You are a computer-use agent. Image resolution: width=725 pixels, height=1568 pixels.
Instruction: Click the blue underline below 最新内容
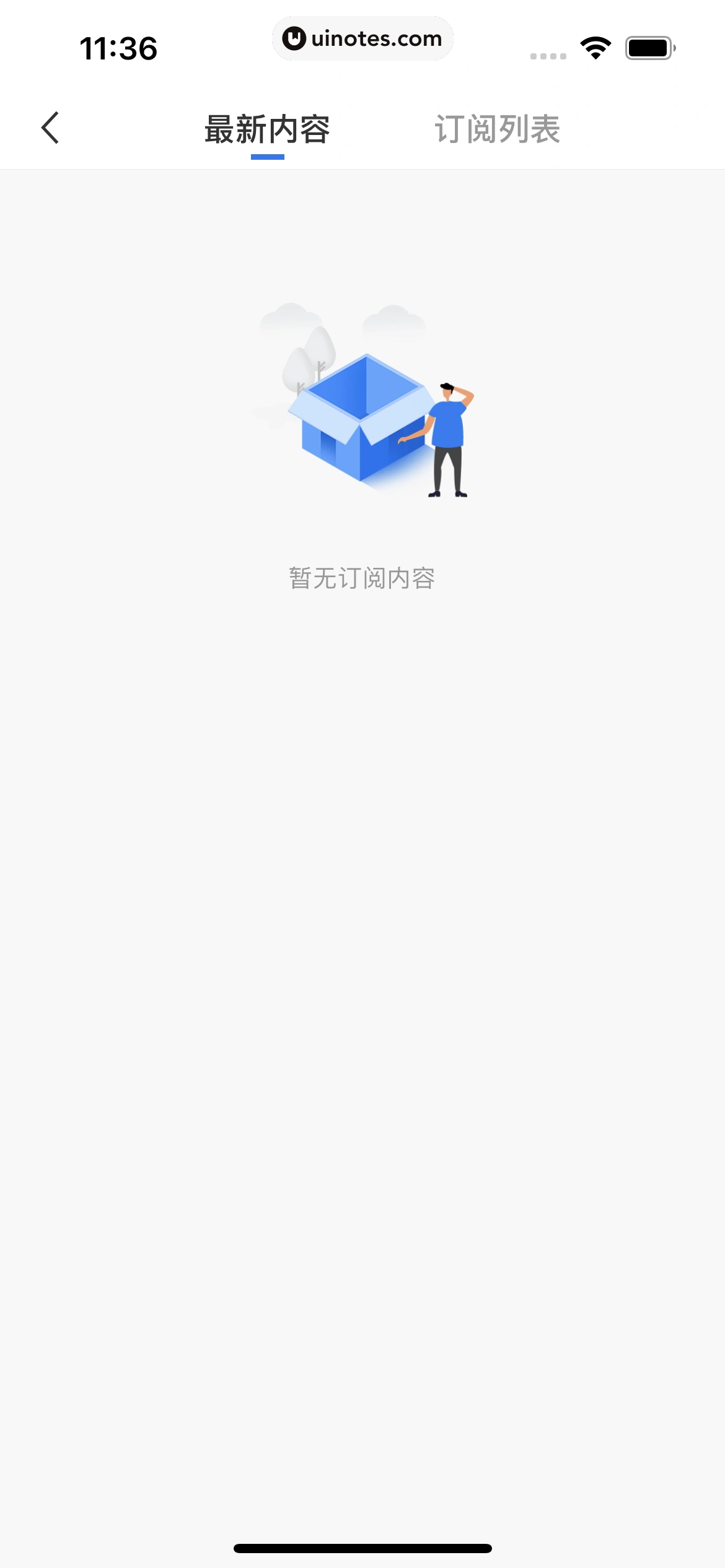pyautogui.click(x=267, y=158)
